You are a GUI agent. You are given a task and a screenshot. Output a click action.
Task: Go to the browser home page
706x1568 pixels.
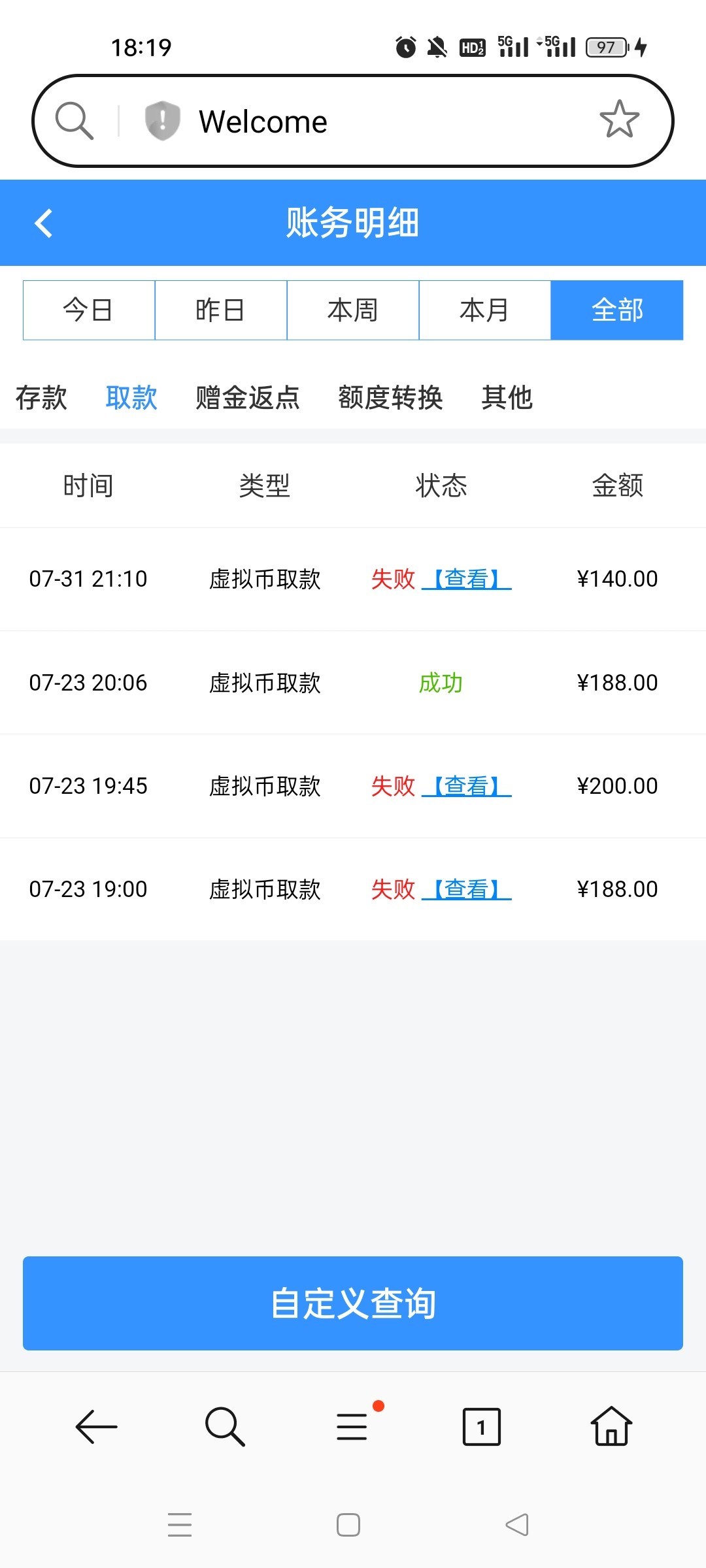point(611,1427)
